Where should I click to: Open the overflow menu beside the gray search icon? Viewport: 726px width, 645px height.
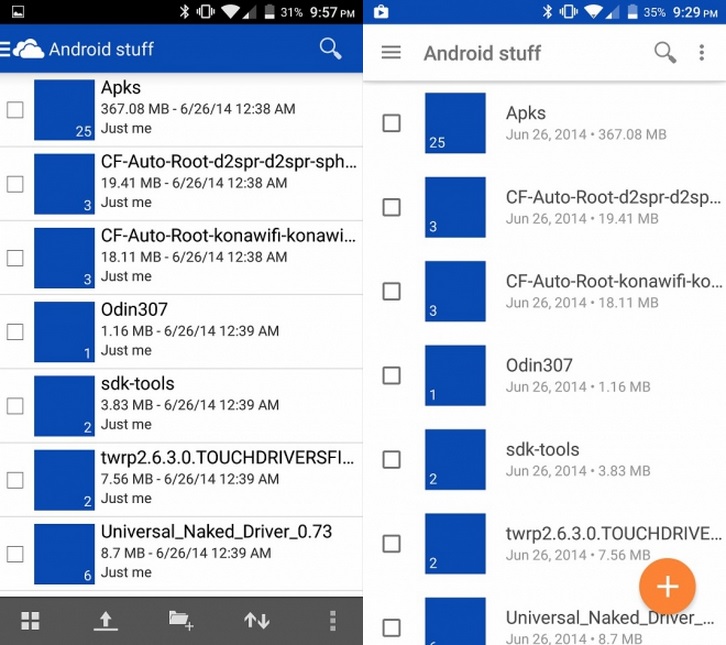click(701, 53)
